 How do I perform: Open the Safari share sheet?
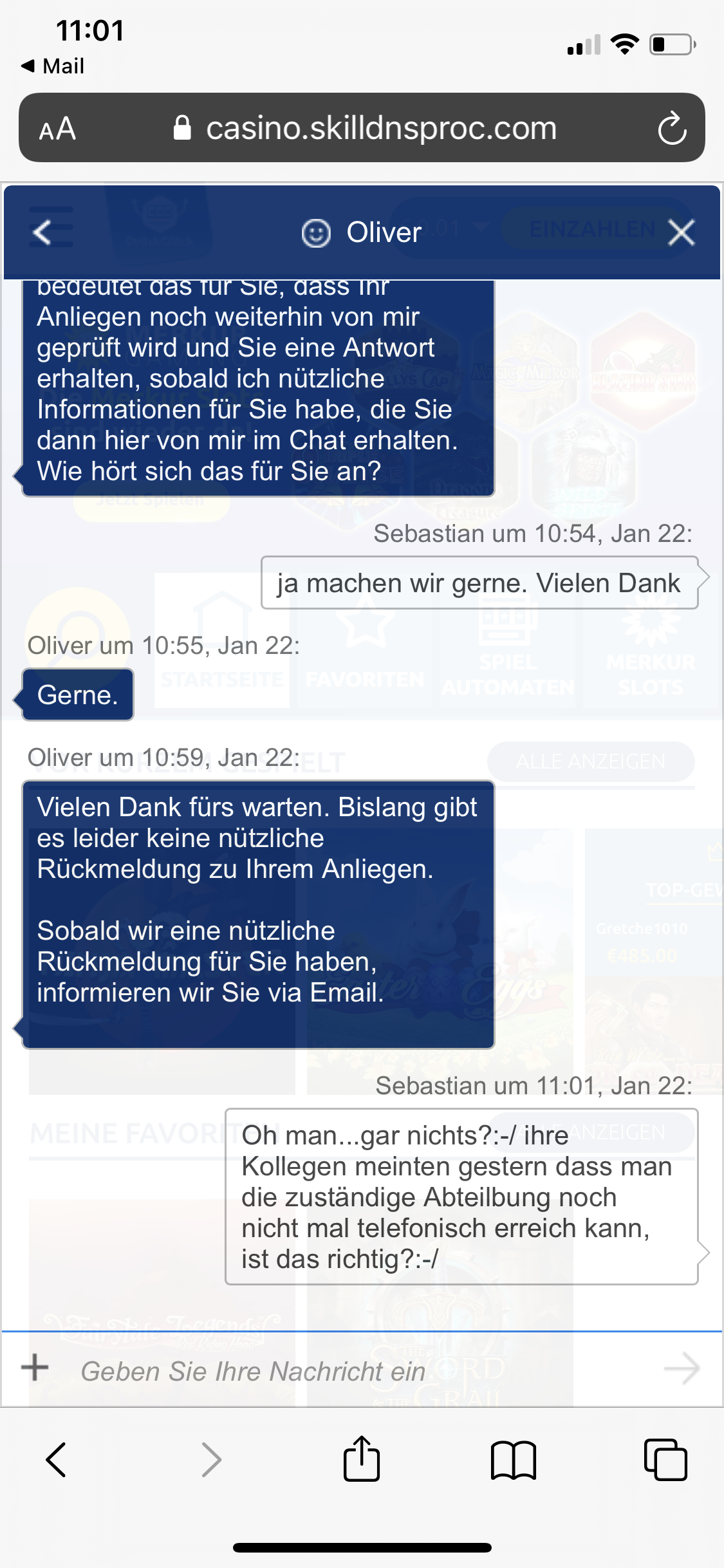tap(362, 1459)
